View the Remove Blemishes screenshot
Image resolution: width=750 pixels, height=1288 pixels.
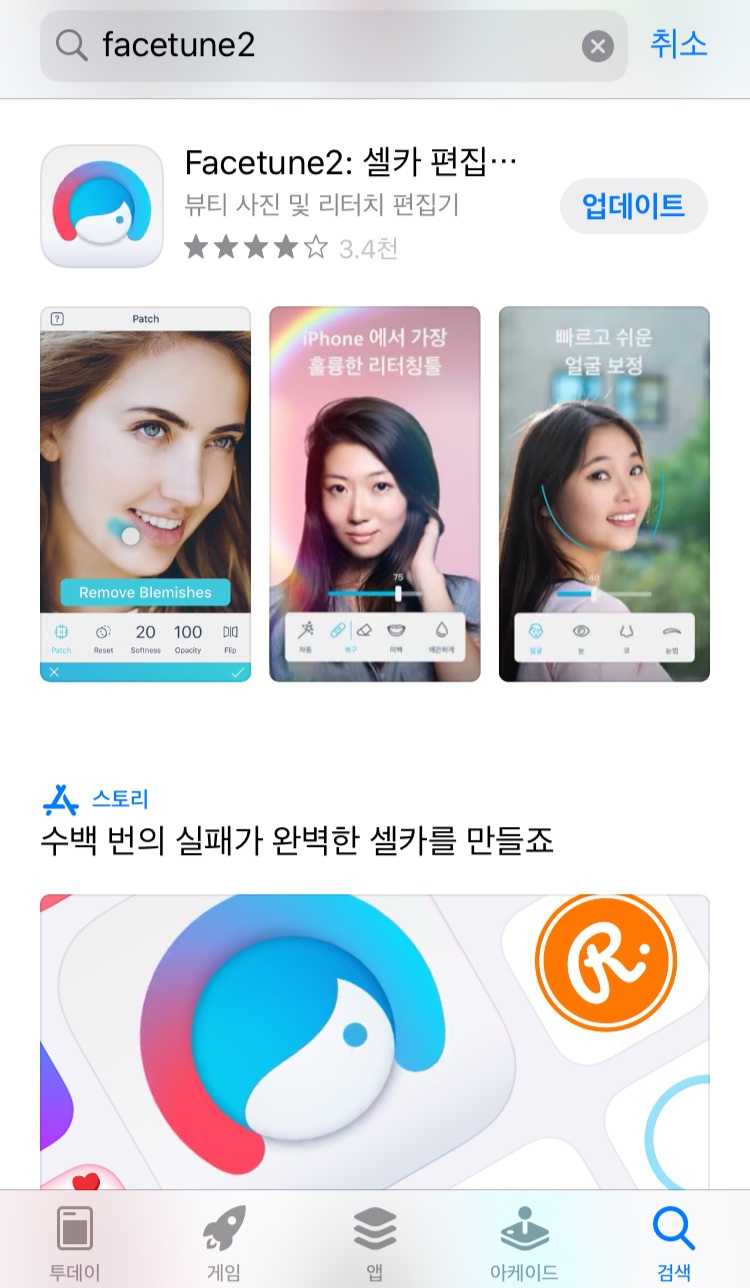(x=145, y=494)
